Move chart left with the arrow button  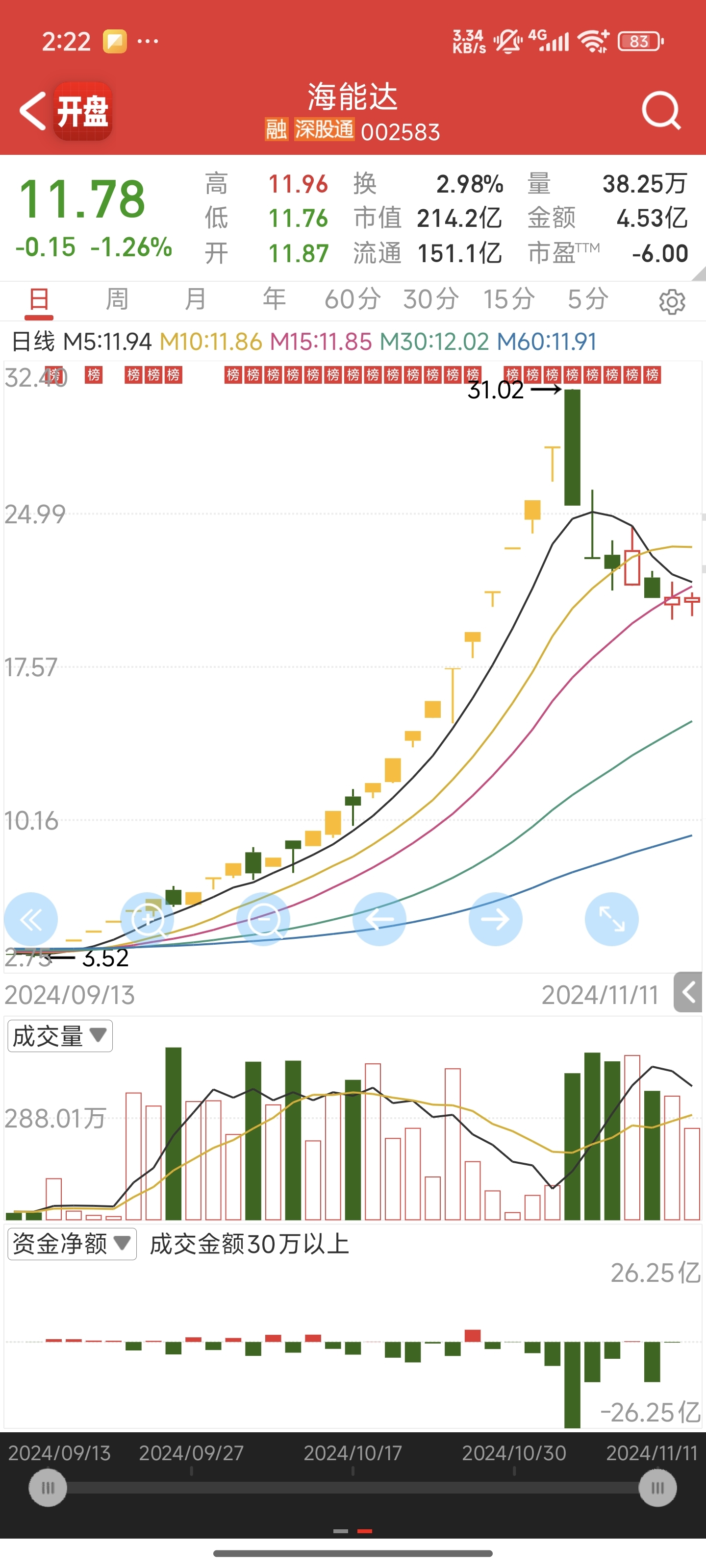click(379, 919)
